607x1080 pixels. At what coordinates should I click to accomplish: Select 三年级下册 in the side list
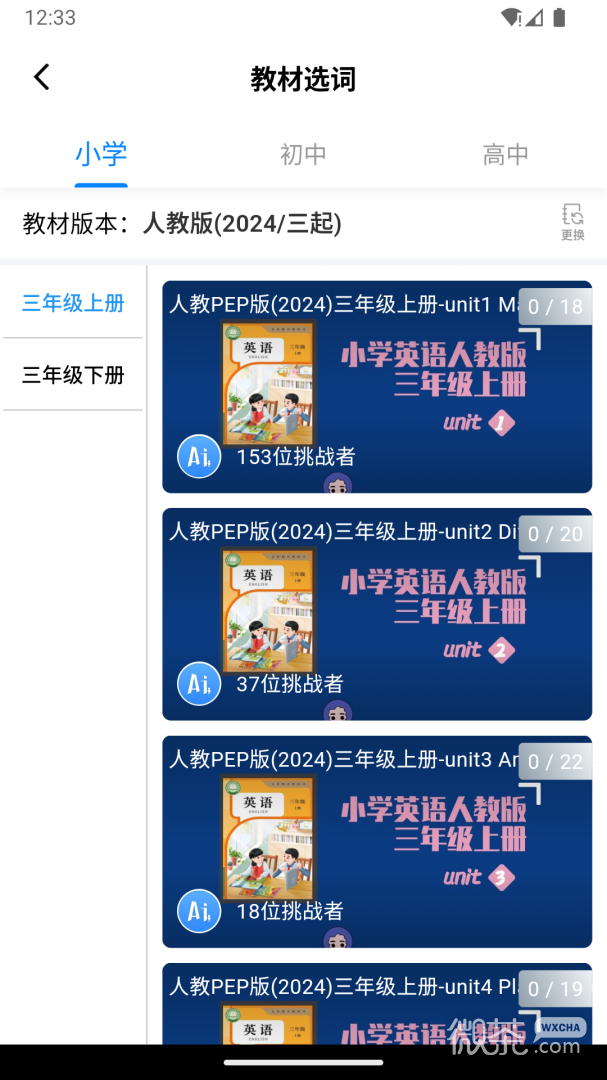coord(73,375)
